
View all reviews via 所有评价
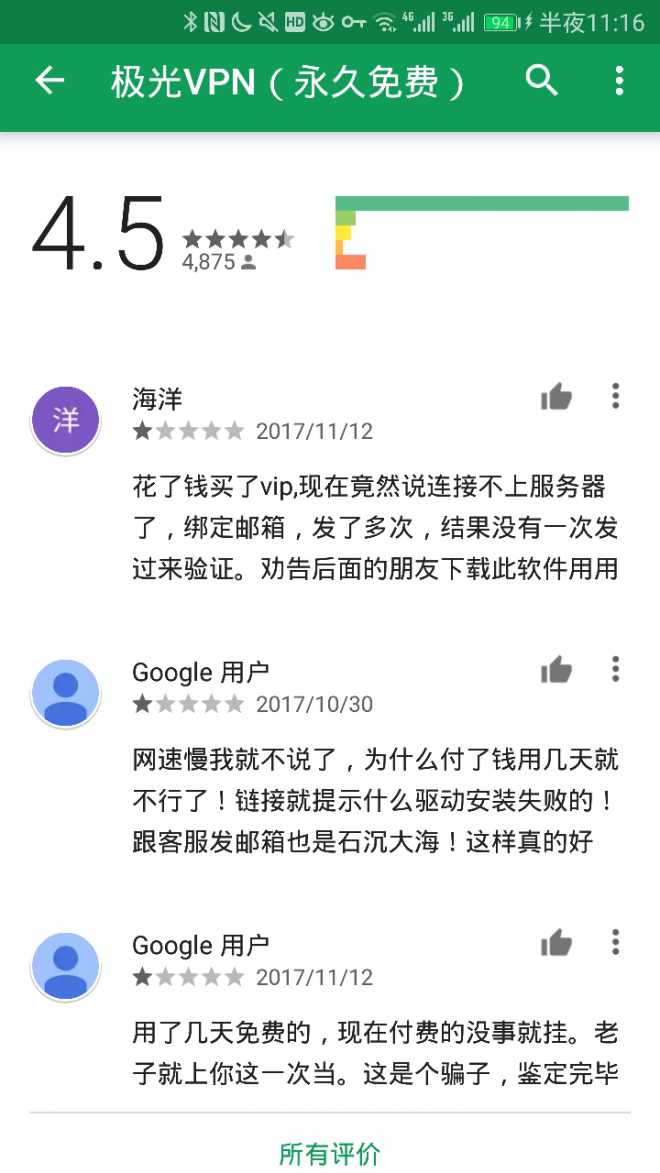point(330,1152)
